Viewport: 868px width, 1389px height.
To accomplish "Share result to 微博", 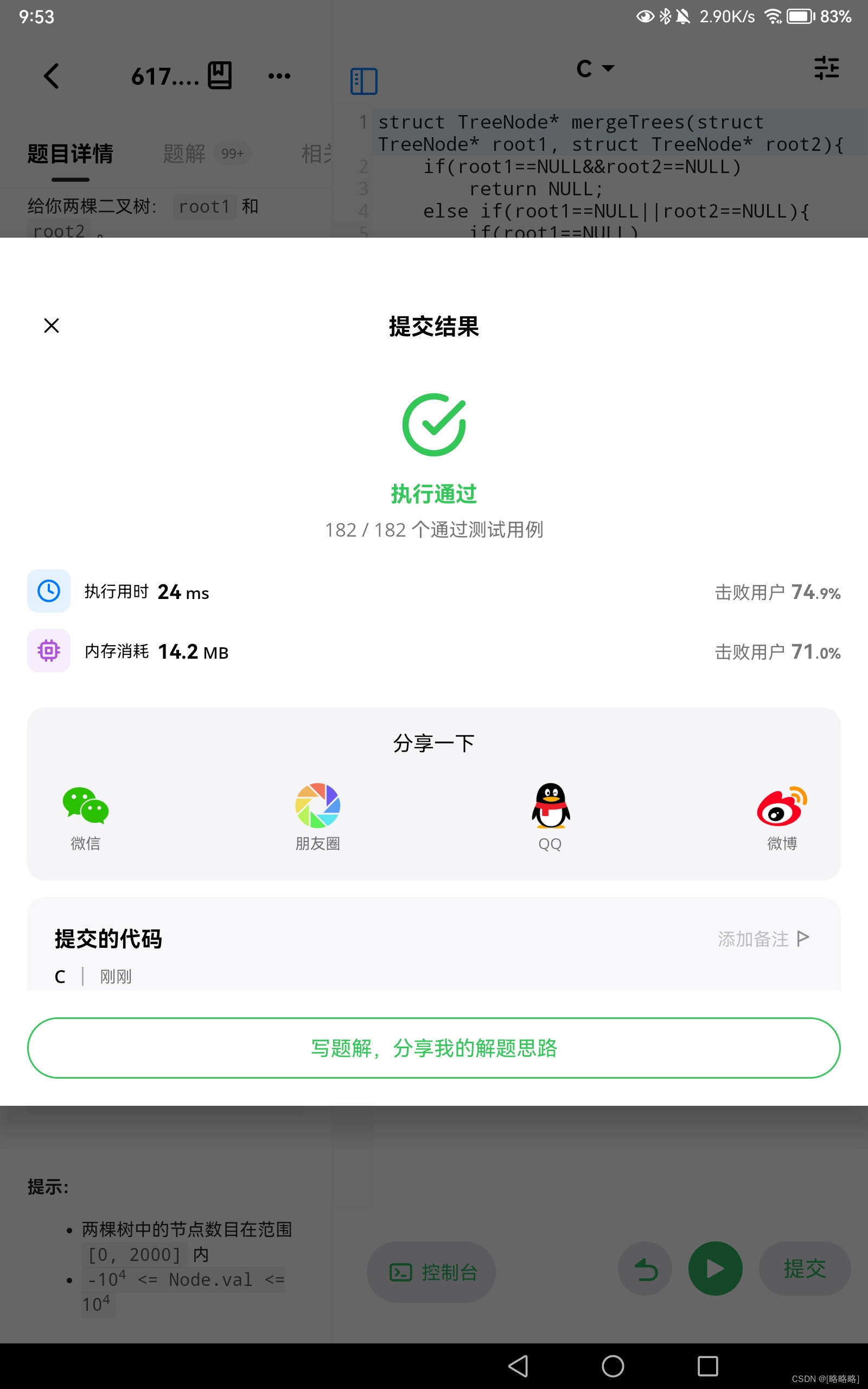I will [782, 815].
